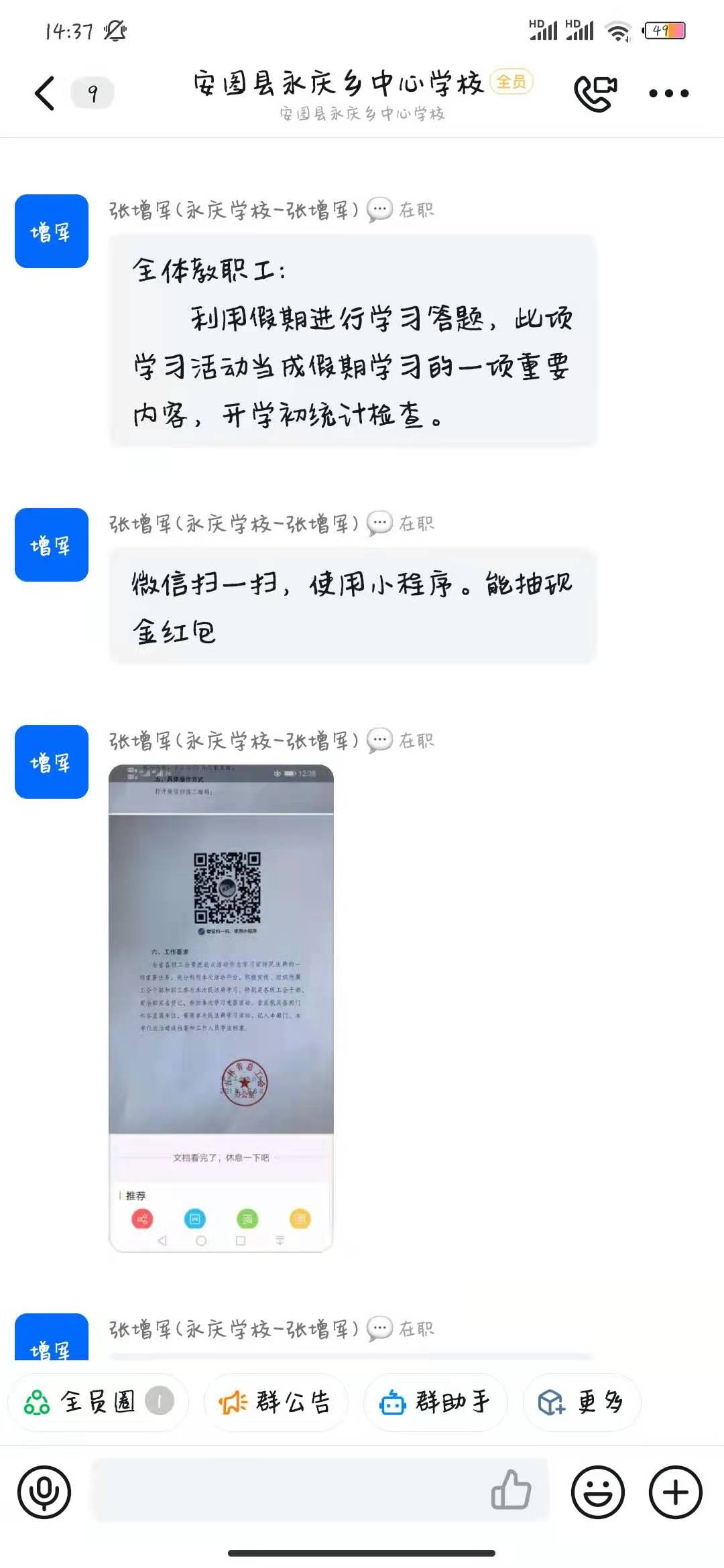
Task: Tap the 更多 chip
Action: click(x=581, y=1401)
